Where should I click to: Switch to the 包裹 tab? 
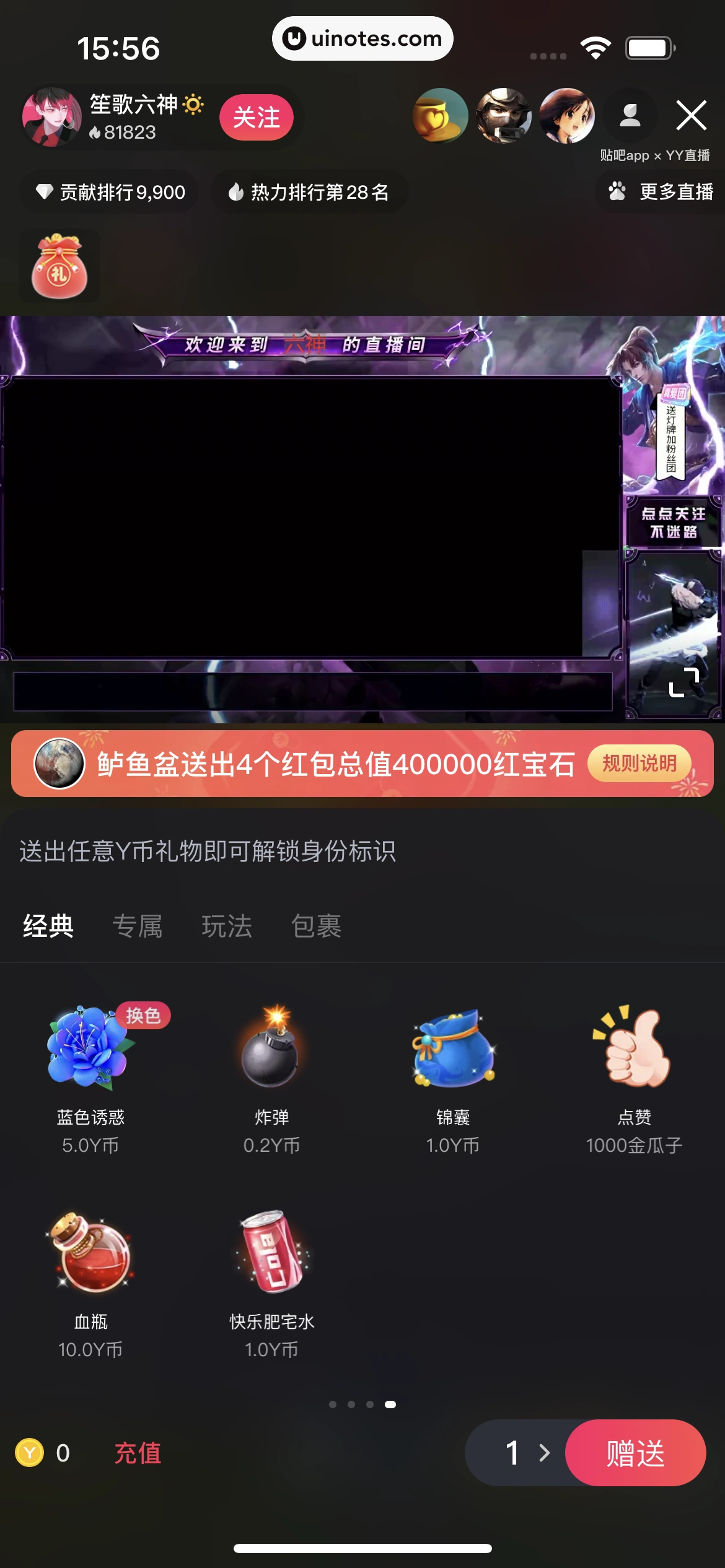click(x=316, y=926)
